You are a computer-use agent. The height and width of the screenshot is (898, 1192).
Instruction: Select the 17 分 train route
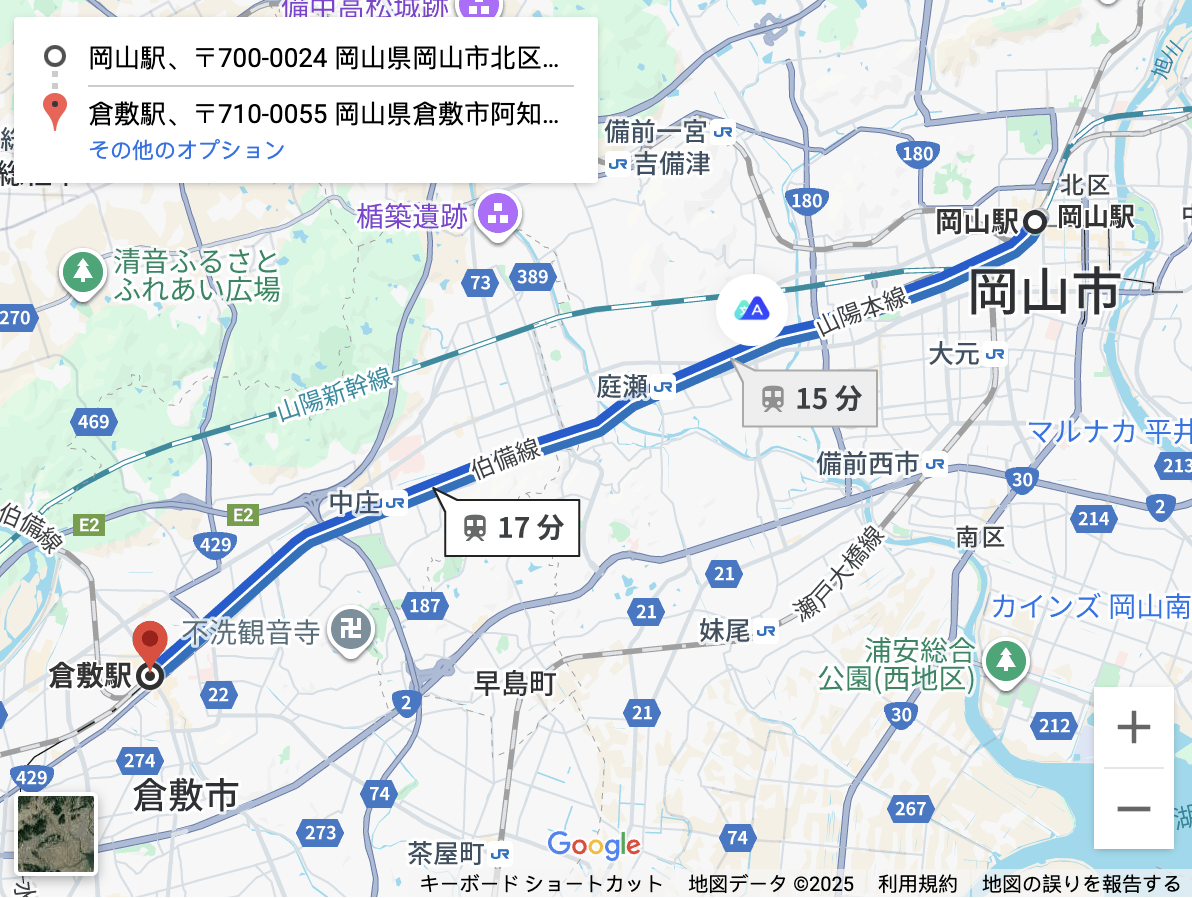click(512, 527)
